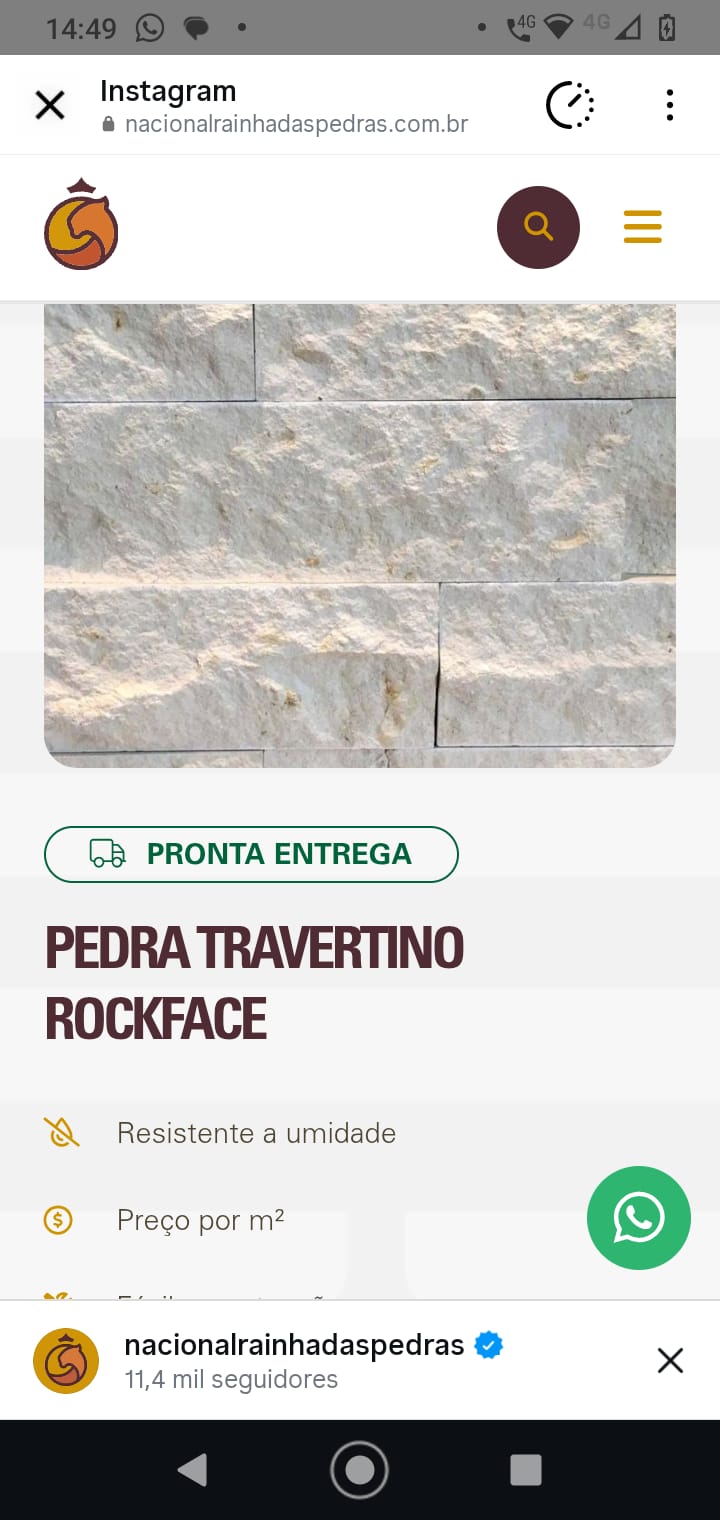The height and width of the screenshot is (1520, 720).
Task: Open the Pedra Travertino Rockface photo
Action: (360, 535)
